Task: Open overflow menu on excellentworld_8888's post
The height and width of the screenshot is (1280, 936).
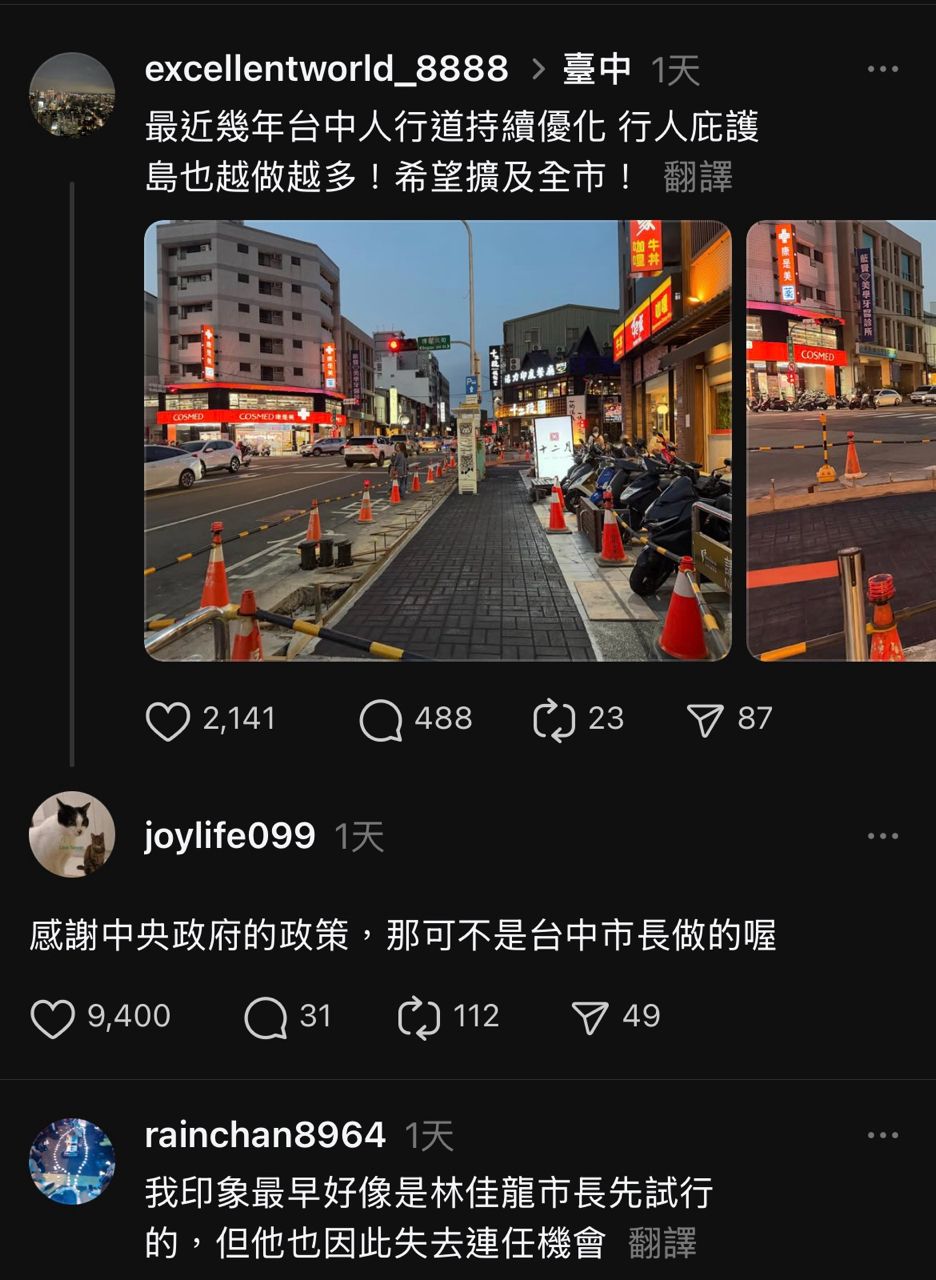Action: [x=883, y=69]
